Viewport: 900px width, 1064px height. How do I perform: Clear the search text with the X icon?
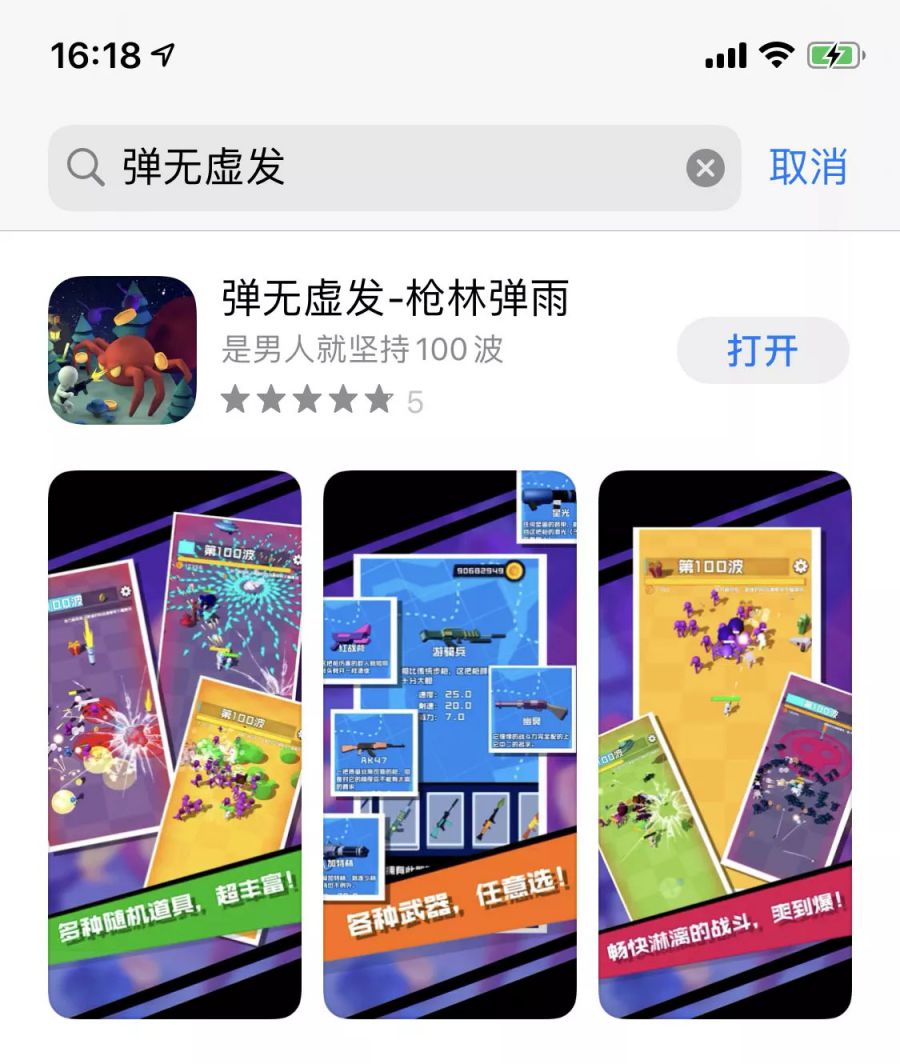(705, 168)
